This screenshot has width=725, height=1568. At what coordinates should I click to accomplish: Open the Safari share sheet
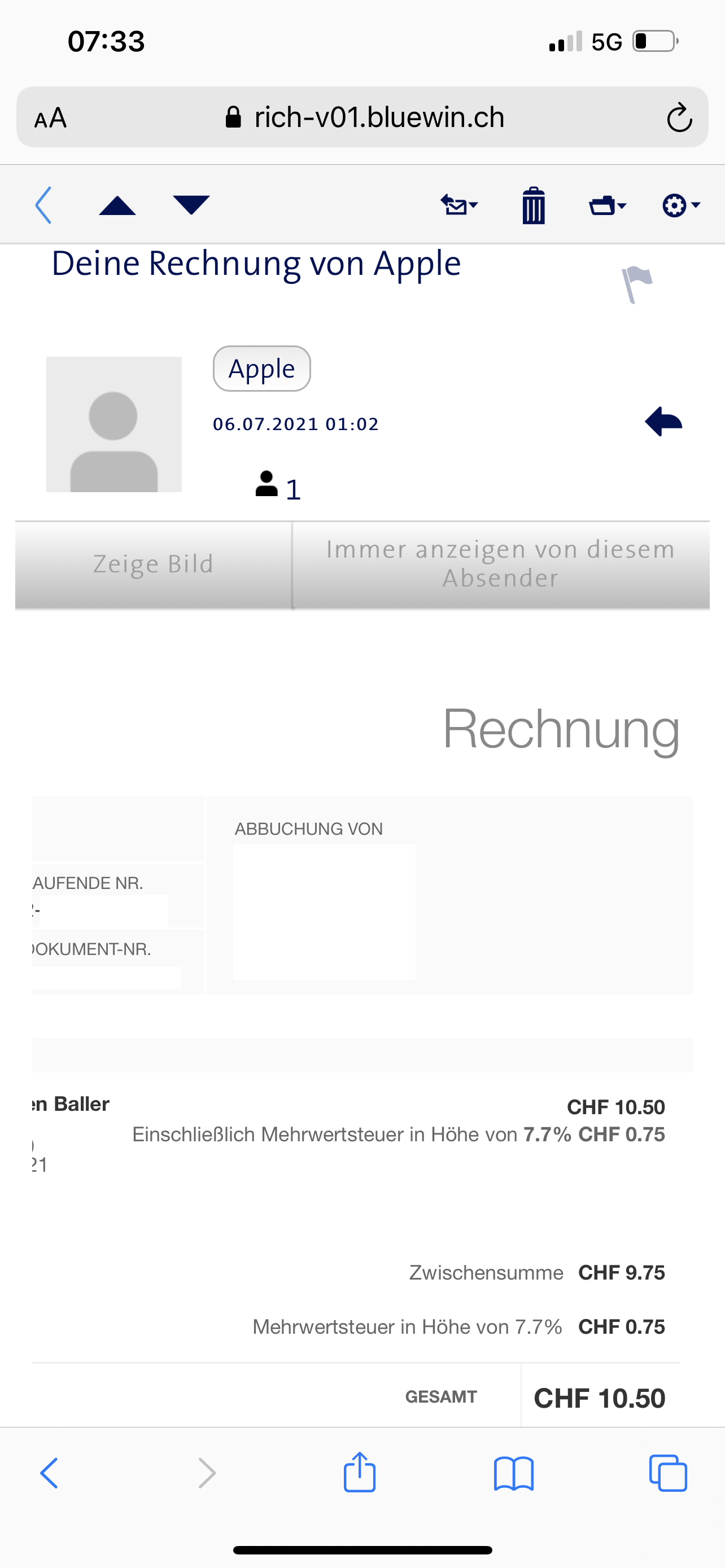pos(360,1473)
